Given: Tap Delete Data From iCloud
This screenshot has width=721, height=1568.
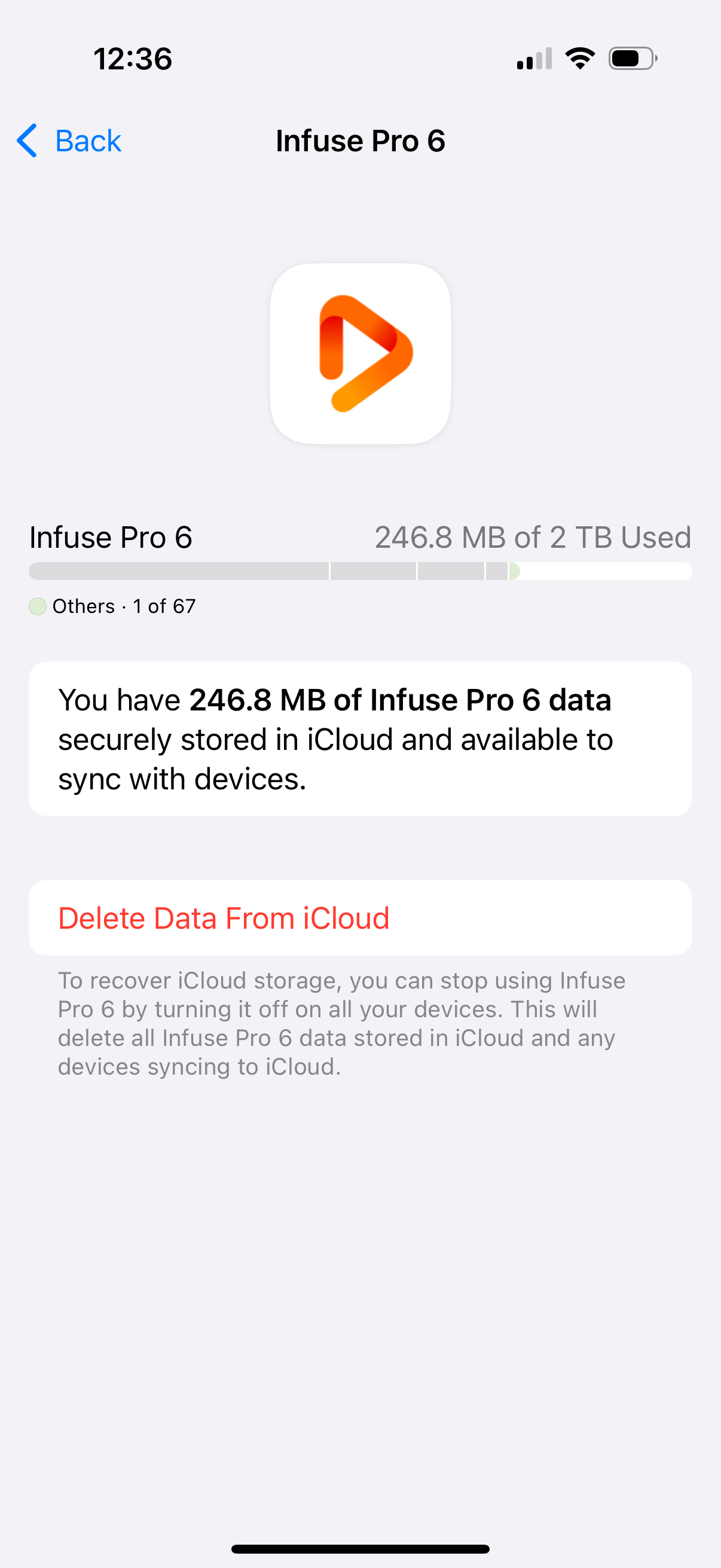Looking at the screenshot, I should (224, 918).
